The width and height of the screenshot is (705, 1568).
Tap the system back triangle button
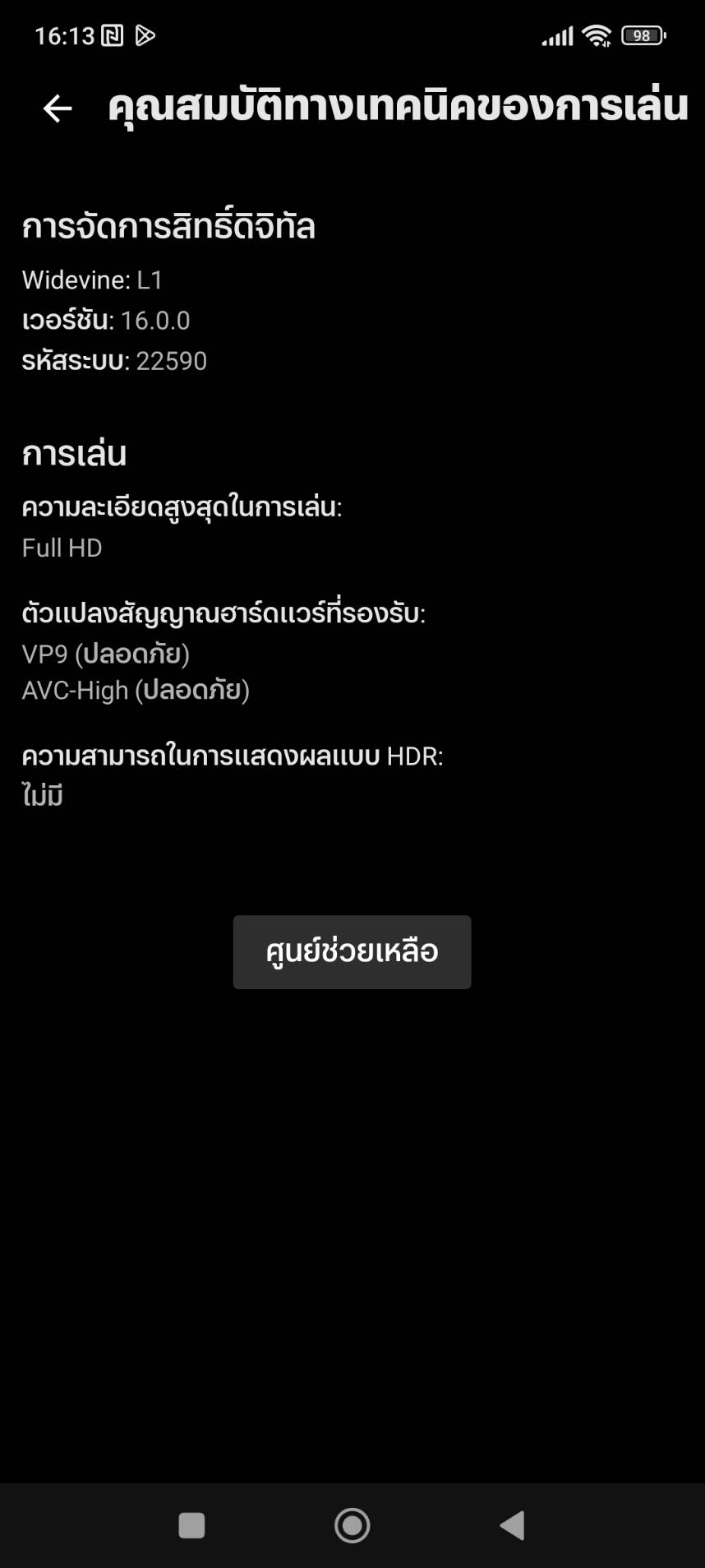pos(512,1525)
